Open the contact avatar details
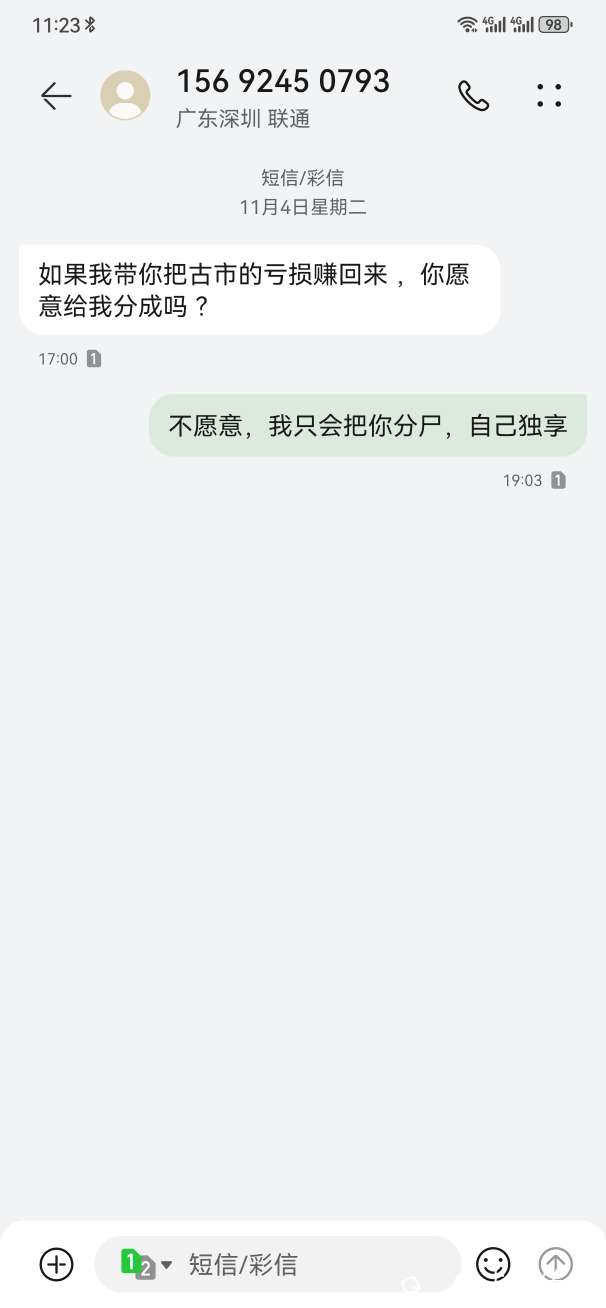606x1308 pixels. [125, 96]
